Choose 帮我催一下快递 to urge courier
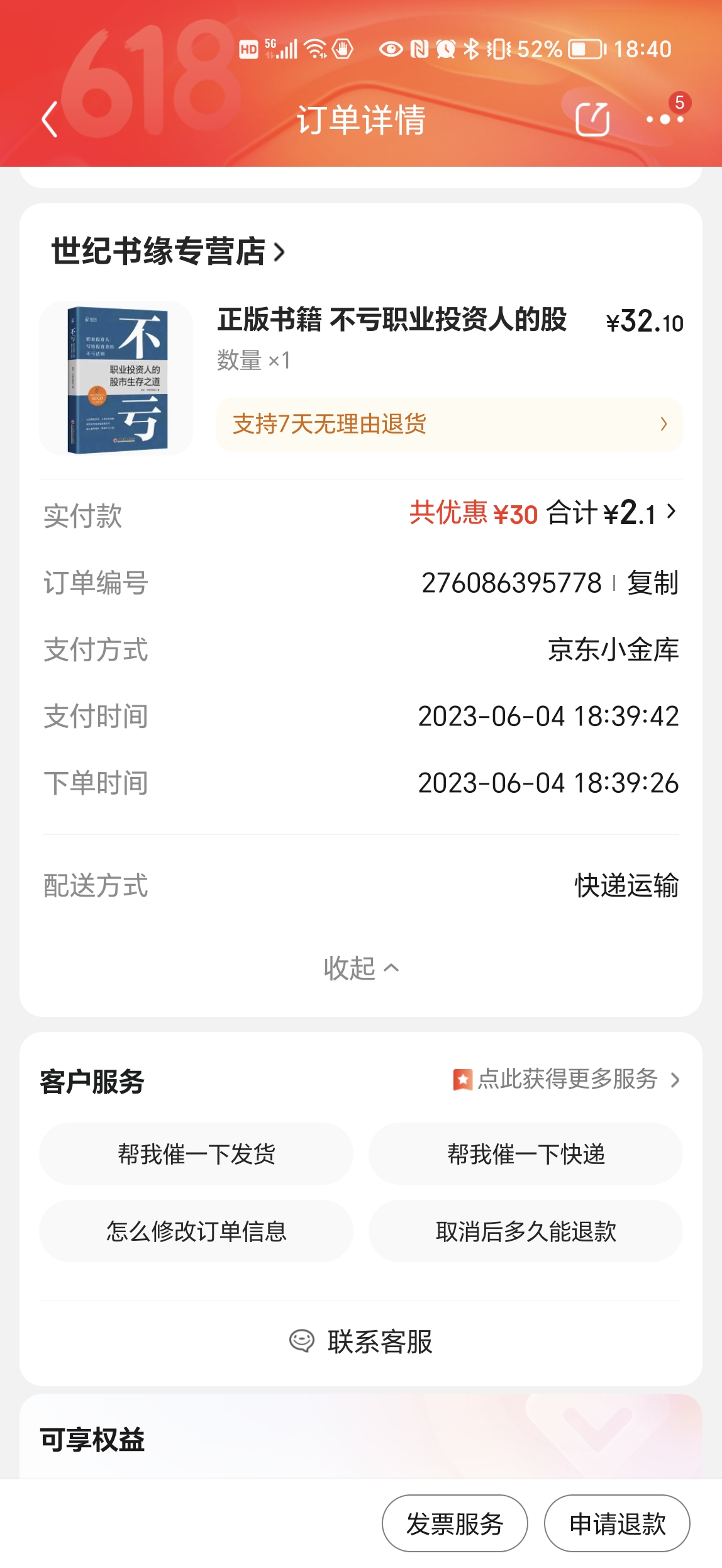This screenshot has height=1568, width=722. 526,1154
